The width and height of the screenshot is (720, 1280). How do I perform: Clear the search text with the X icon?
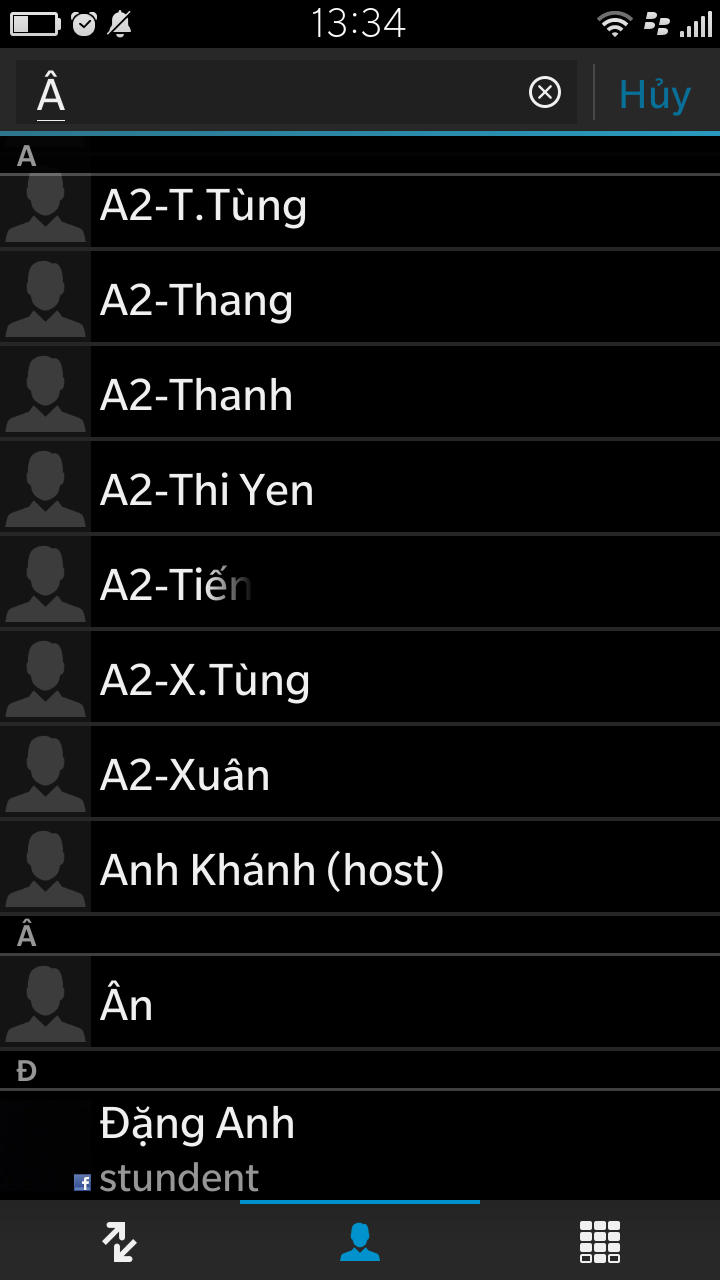click(544, 93)
